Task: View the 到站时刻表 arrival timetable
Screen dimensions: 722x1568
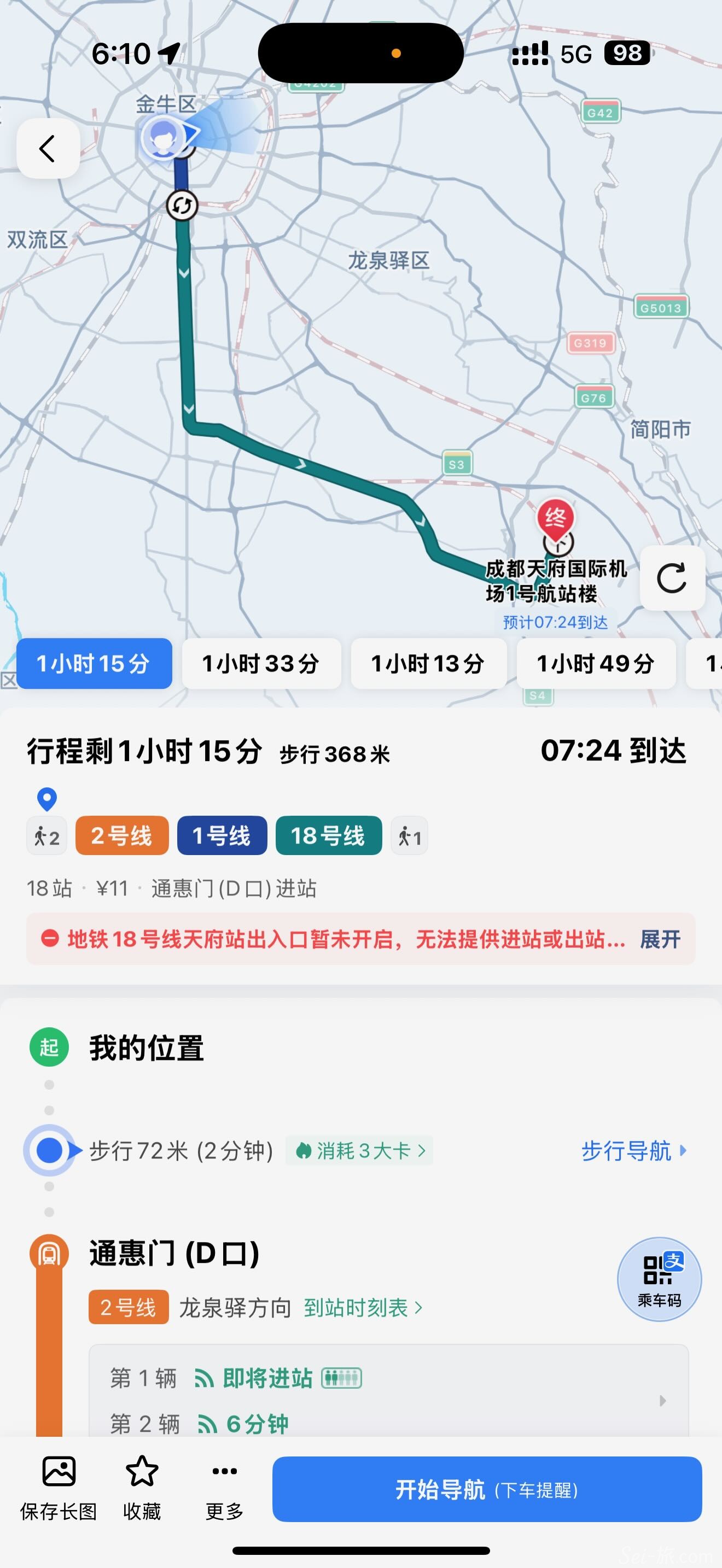Action: click(363, 1307)
